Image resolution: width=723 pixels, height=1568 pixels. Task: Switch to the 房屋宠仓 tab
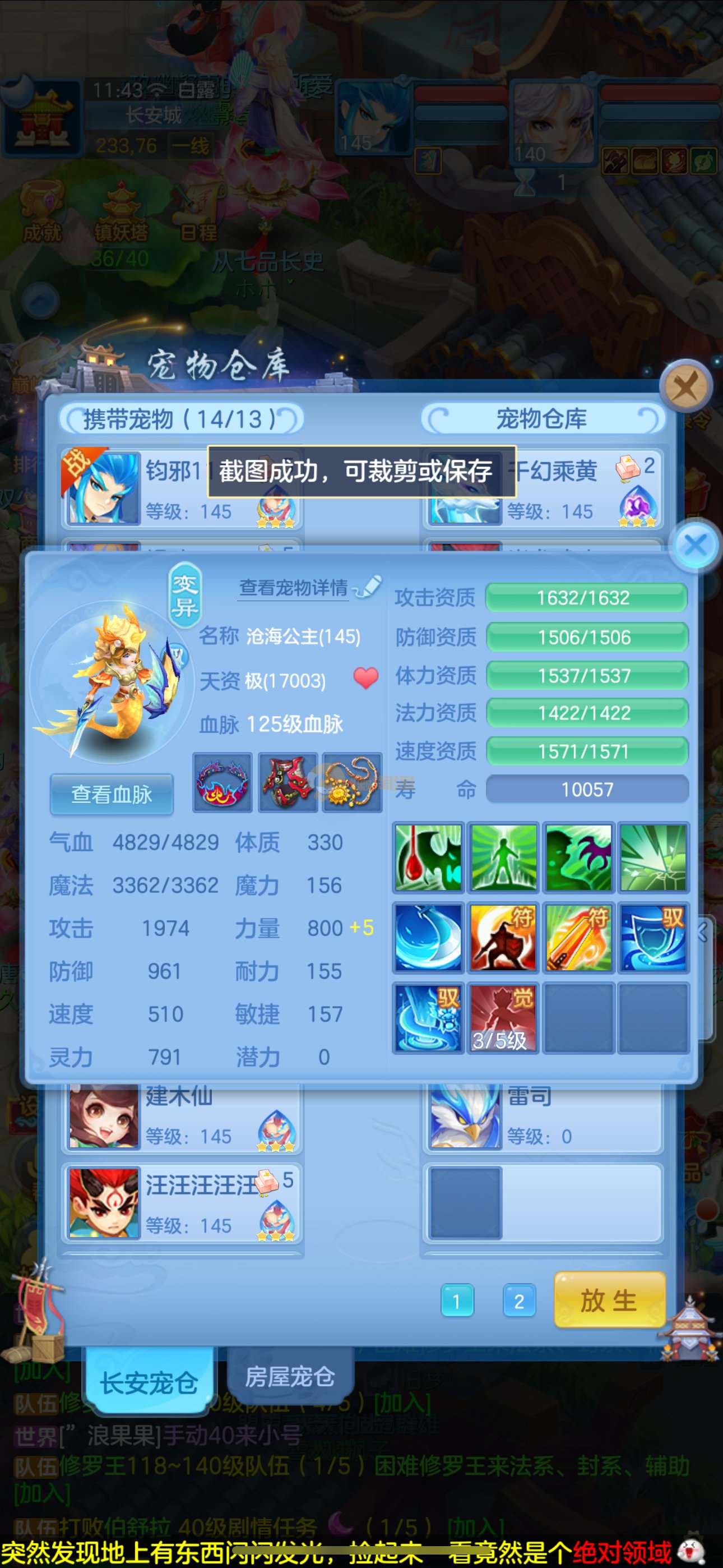[x=289, y=1376]
